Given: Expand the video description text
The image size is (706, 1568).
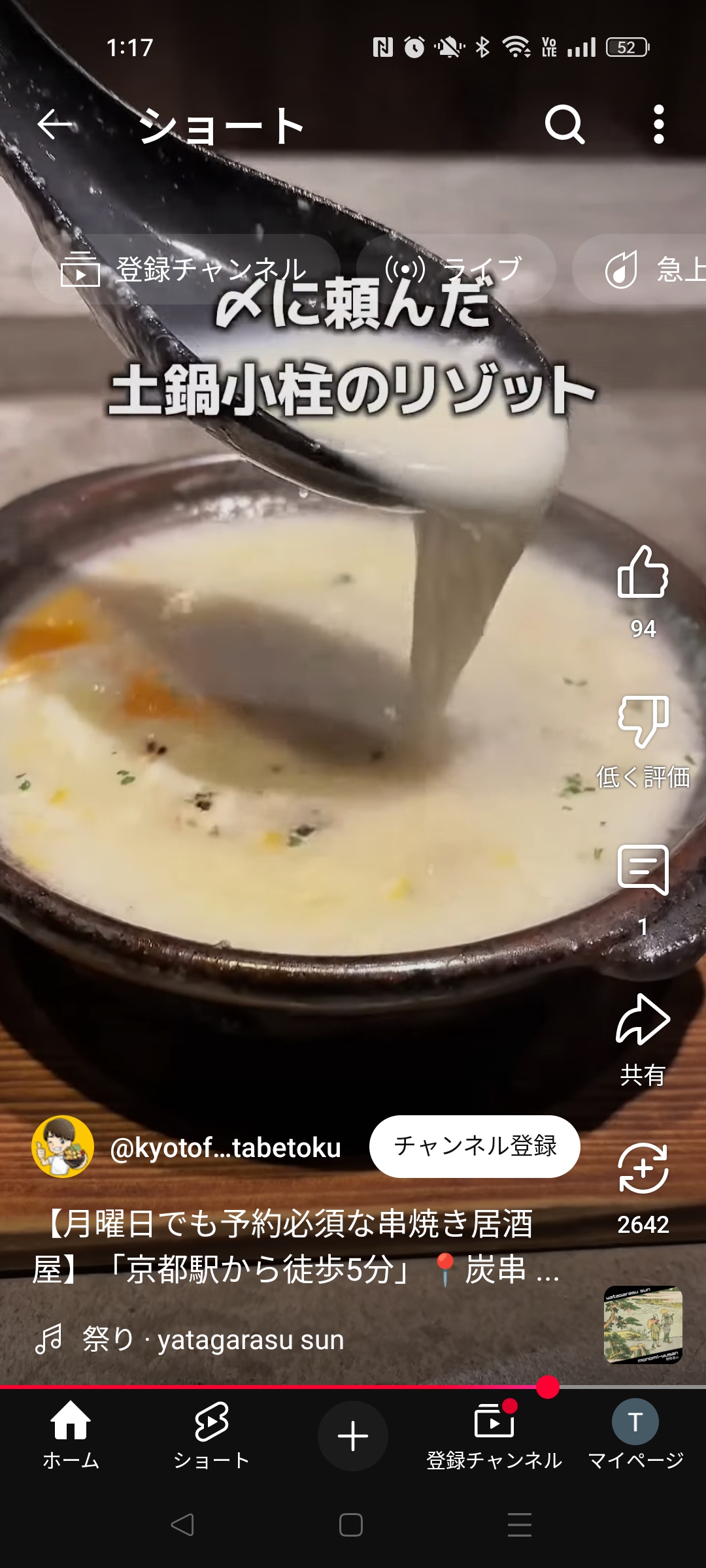Looking at the screenshot, I should coord(295,1246).
